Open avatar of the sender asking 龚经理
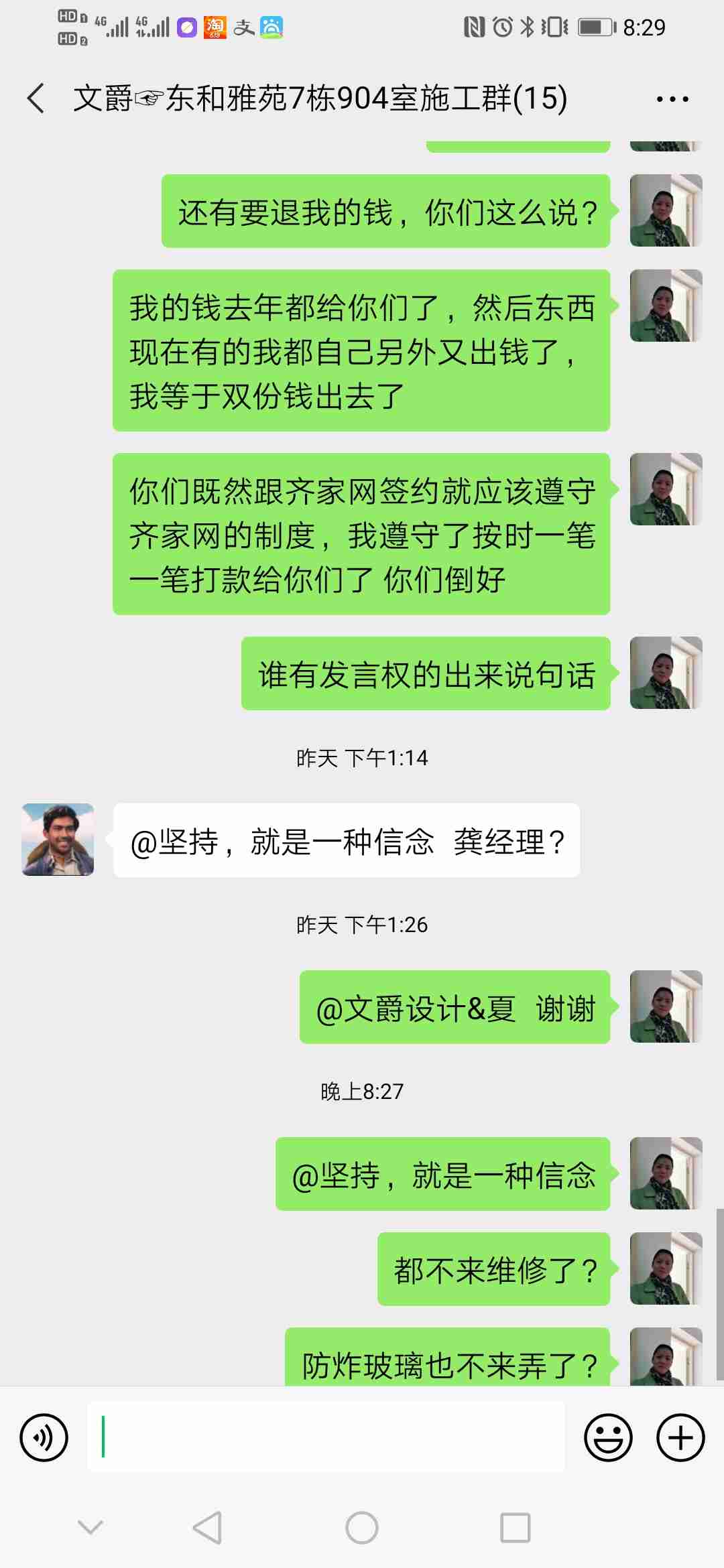This screenshot has width=724, height=1568. [58, 840]
